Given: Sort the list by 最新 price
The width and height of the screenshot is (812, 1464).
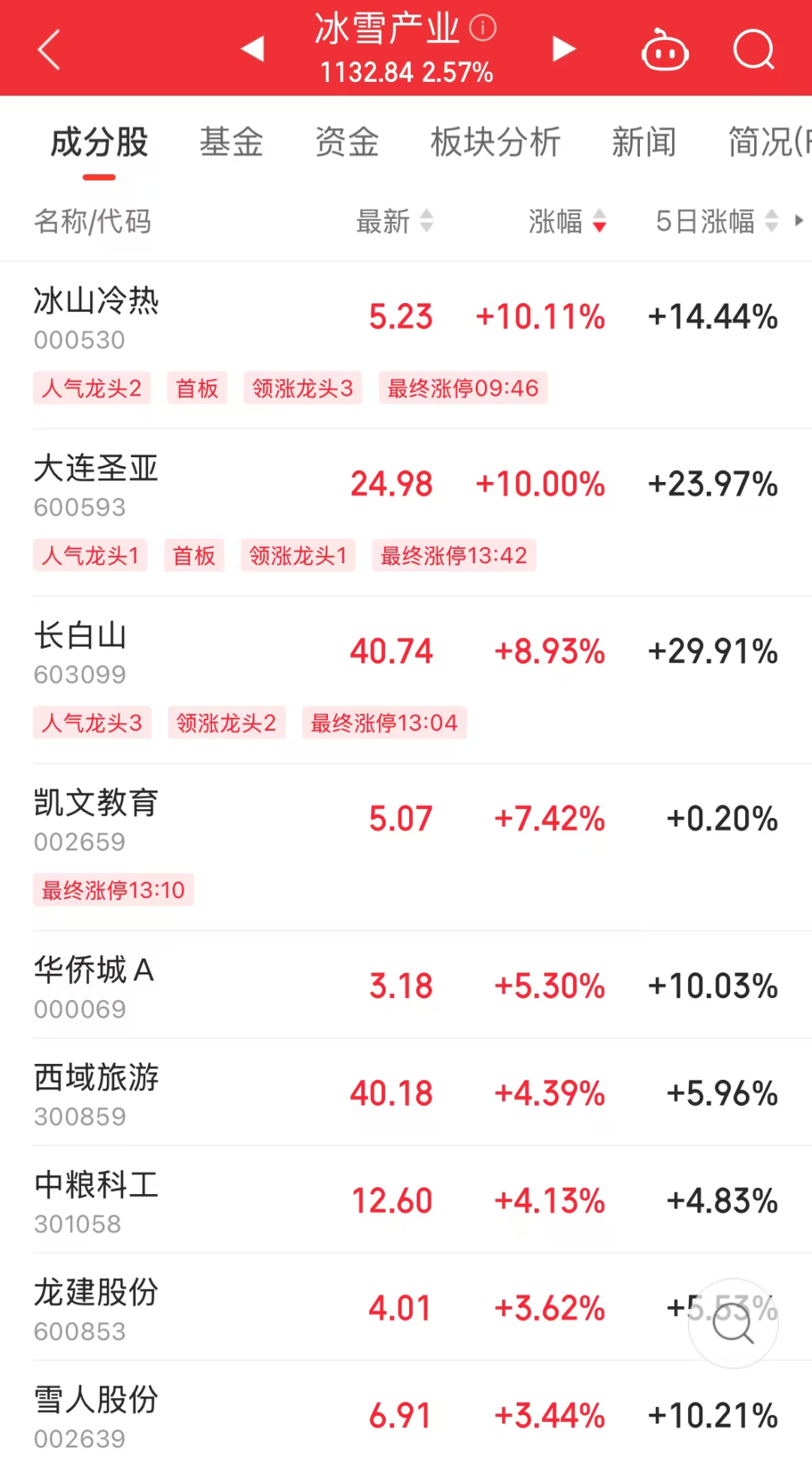Looking at the screenshot, I should [x=395, y=221].
